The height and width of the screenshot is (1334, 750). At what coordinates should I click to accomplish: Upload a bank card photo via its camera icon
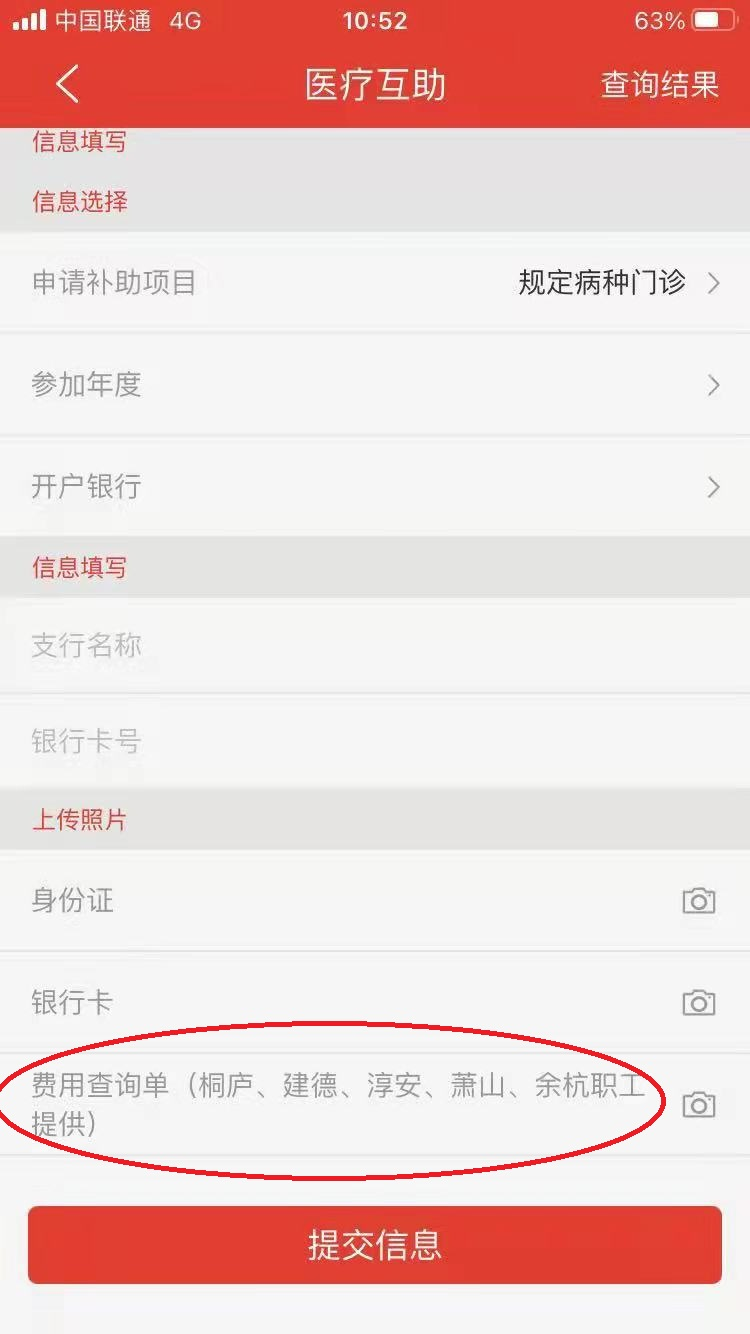(x=698, y=1002)
